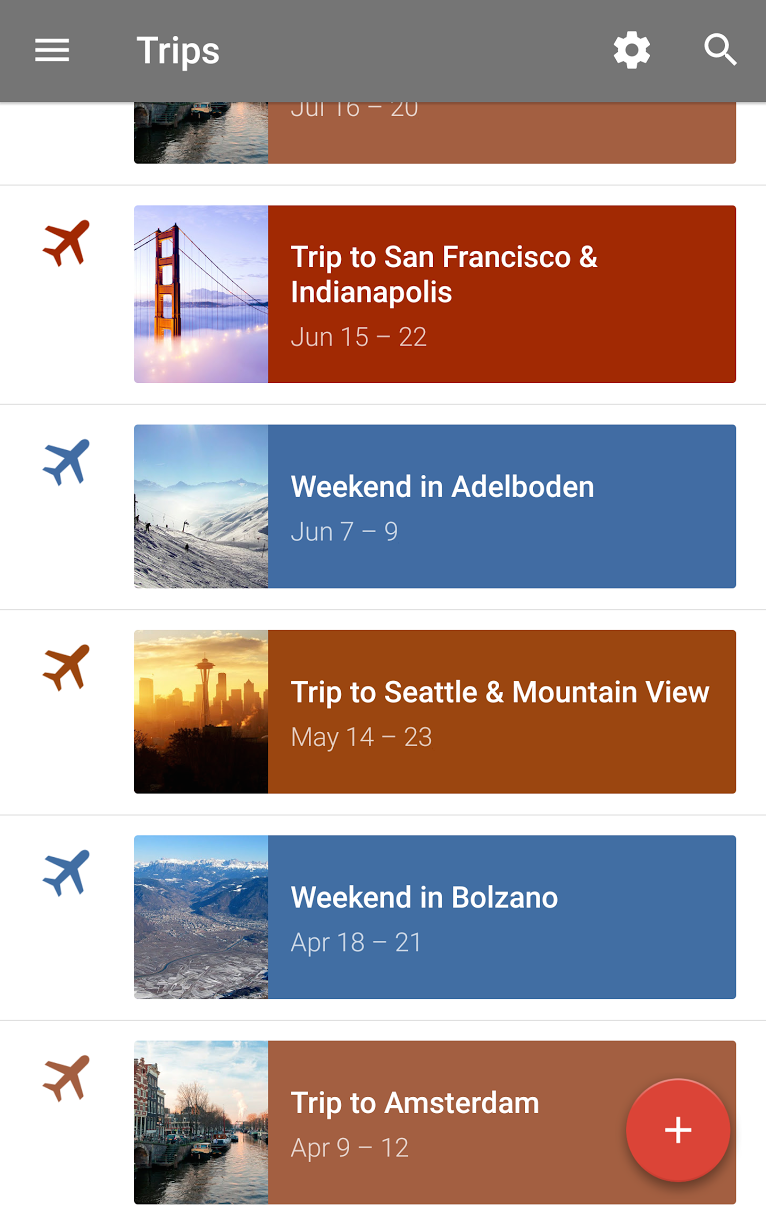Click the Trips title in the toolbar
Screen dimensions: 766x1216
coord(178,51)
